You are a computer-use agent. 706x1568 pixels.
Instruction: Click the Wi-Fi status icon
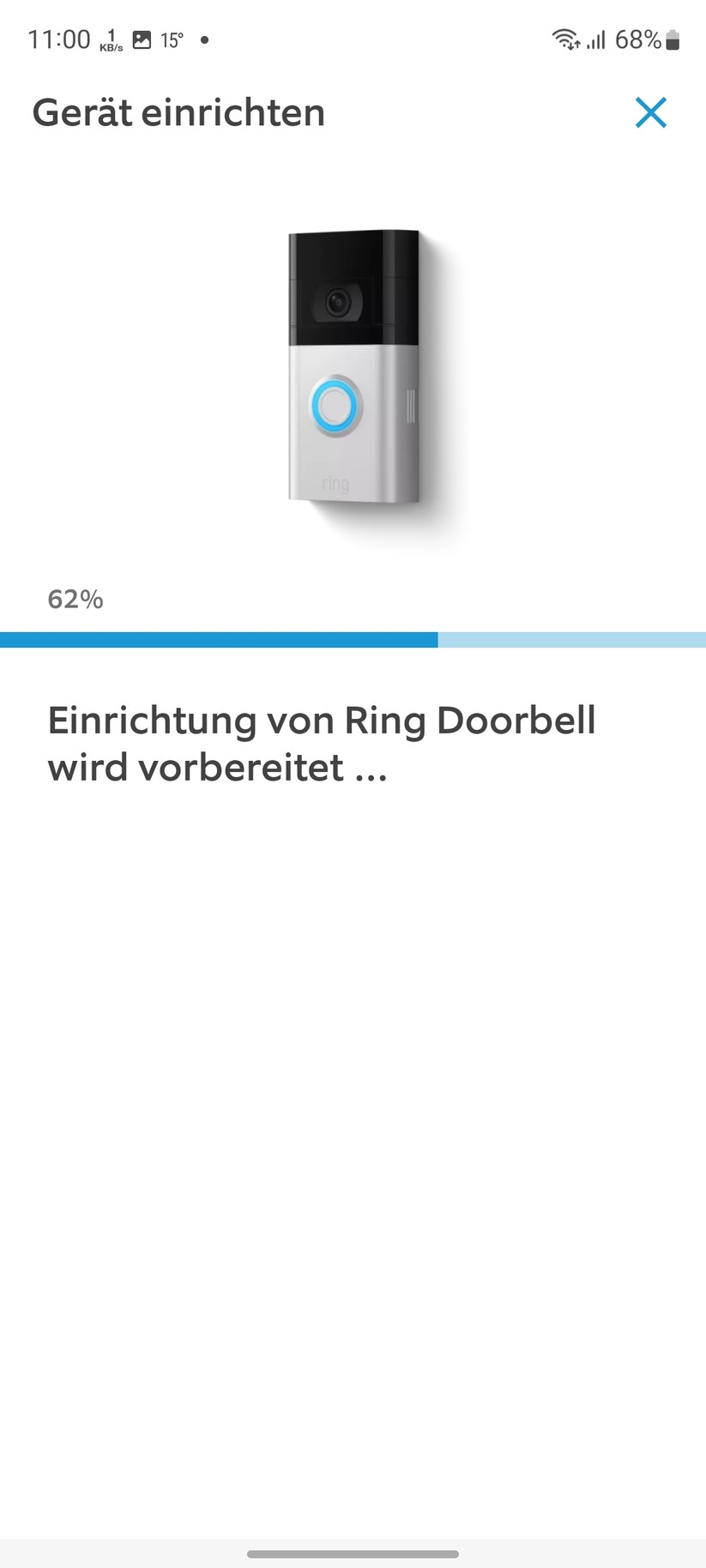point(564,39)
